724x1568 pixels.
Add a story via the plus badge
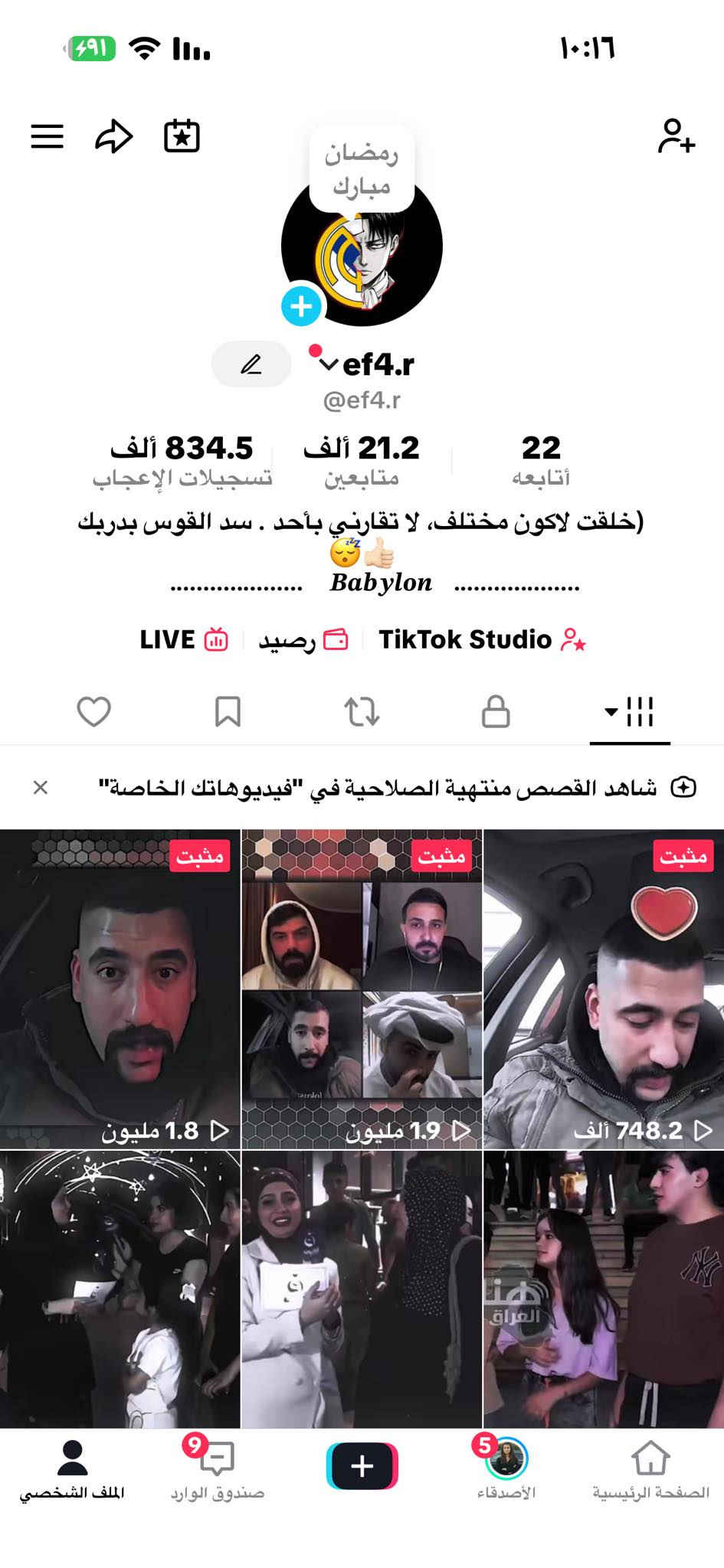click(301, 306)
